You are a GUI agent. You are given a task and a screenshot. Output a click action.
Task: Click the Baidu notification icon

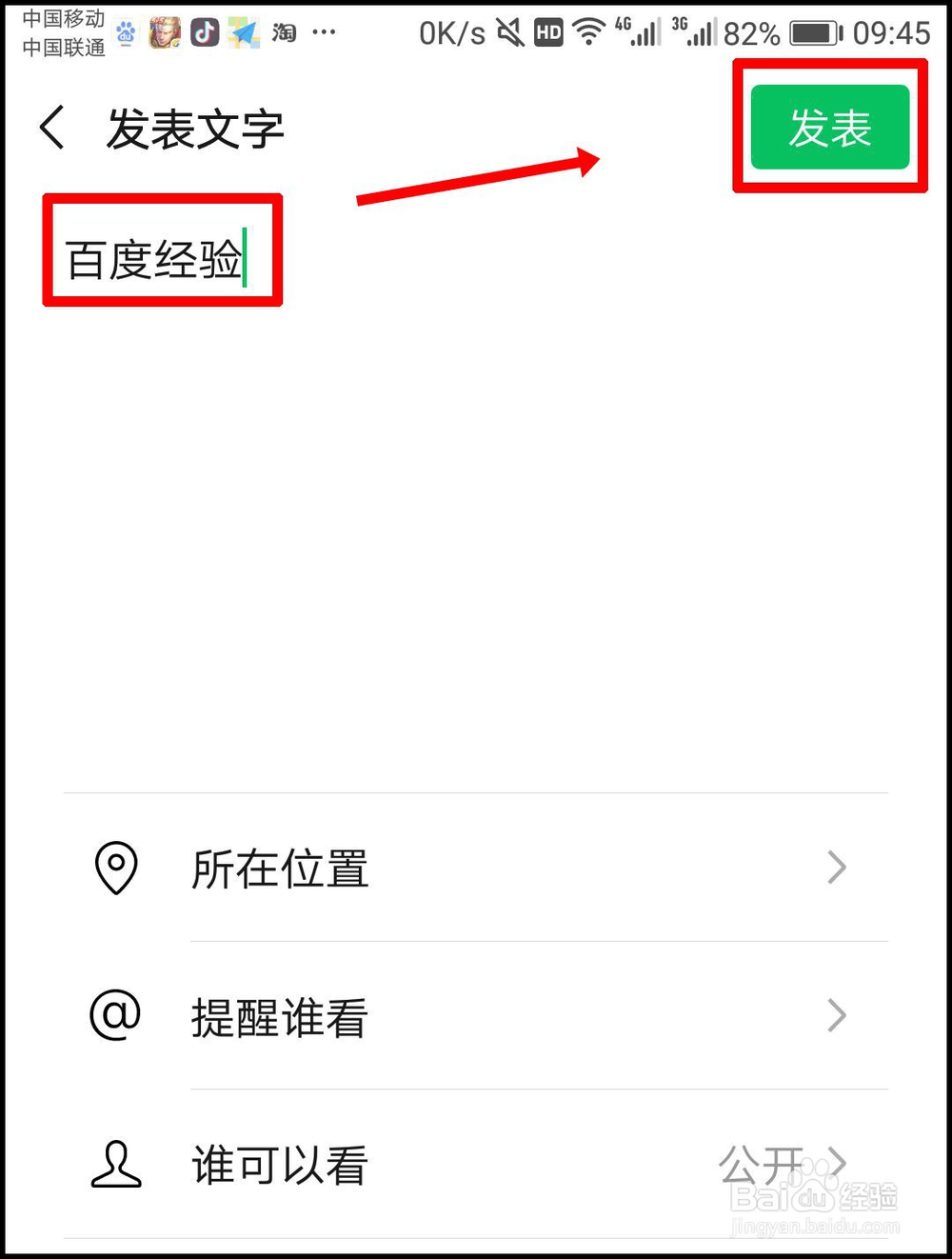[x=125, y=31]
